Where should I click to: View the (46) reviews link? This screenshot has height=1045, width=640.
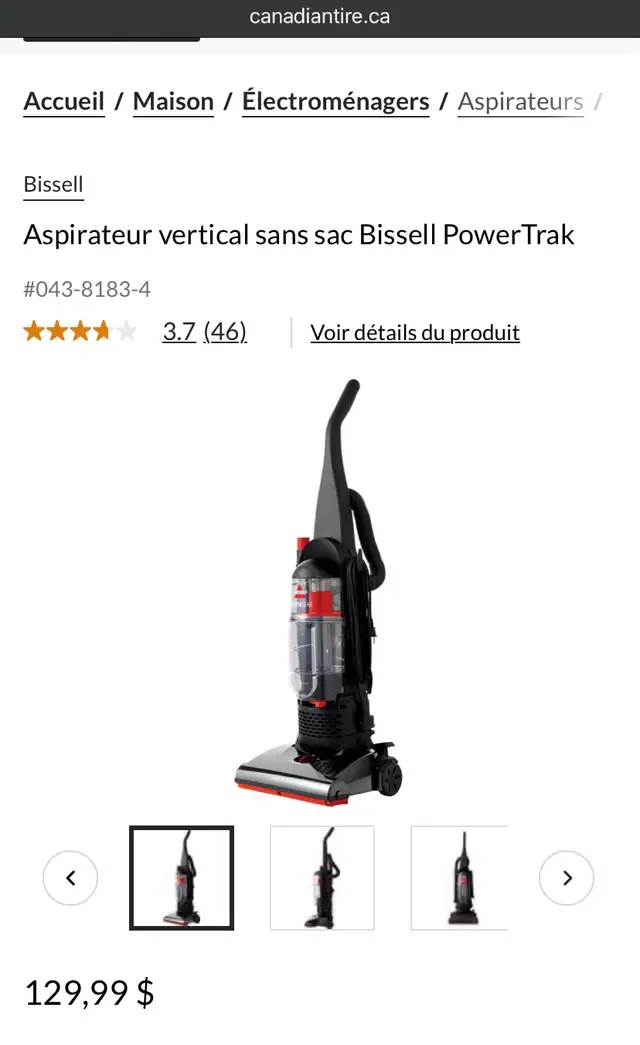pyautogui.click(x=225, y=331)
